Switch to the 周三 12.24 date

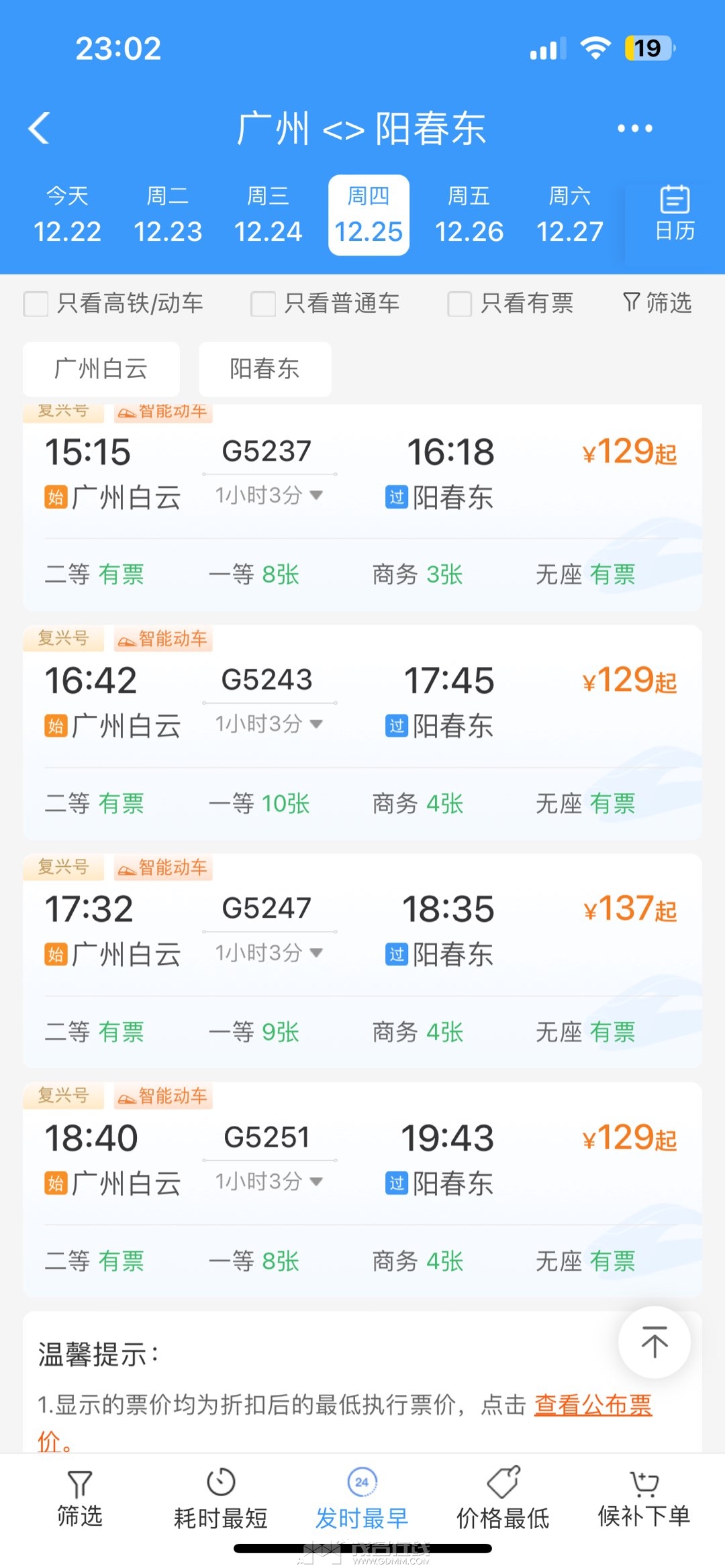pos(268,215)
